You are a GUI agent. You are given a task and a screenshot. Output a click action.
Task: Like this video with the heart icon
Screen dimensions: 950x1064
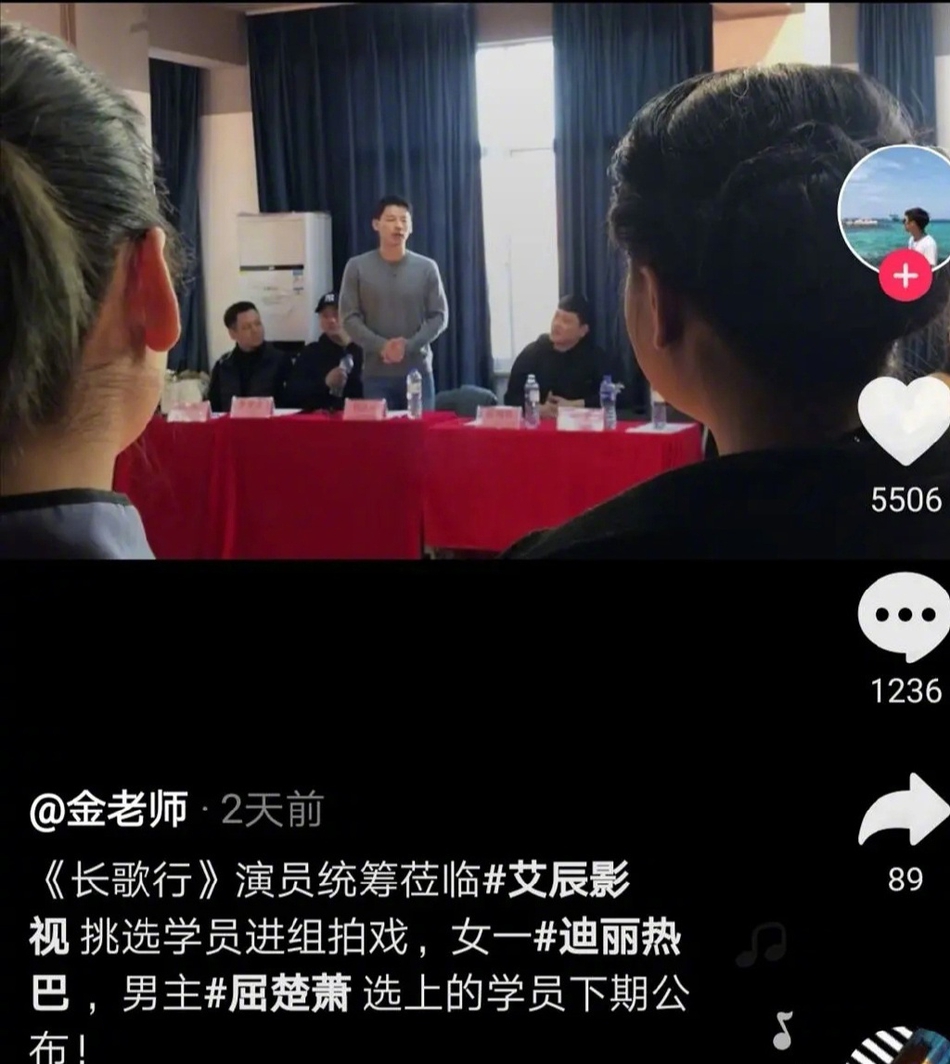click(x=903, y=422)
